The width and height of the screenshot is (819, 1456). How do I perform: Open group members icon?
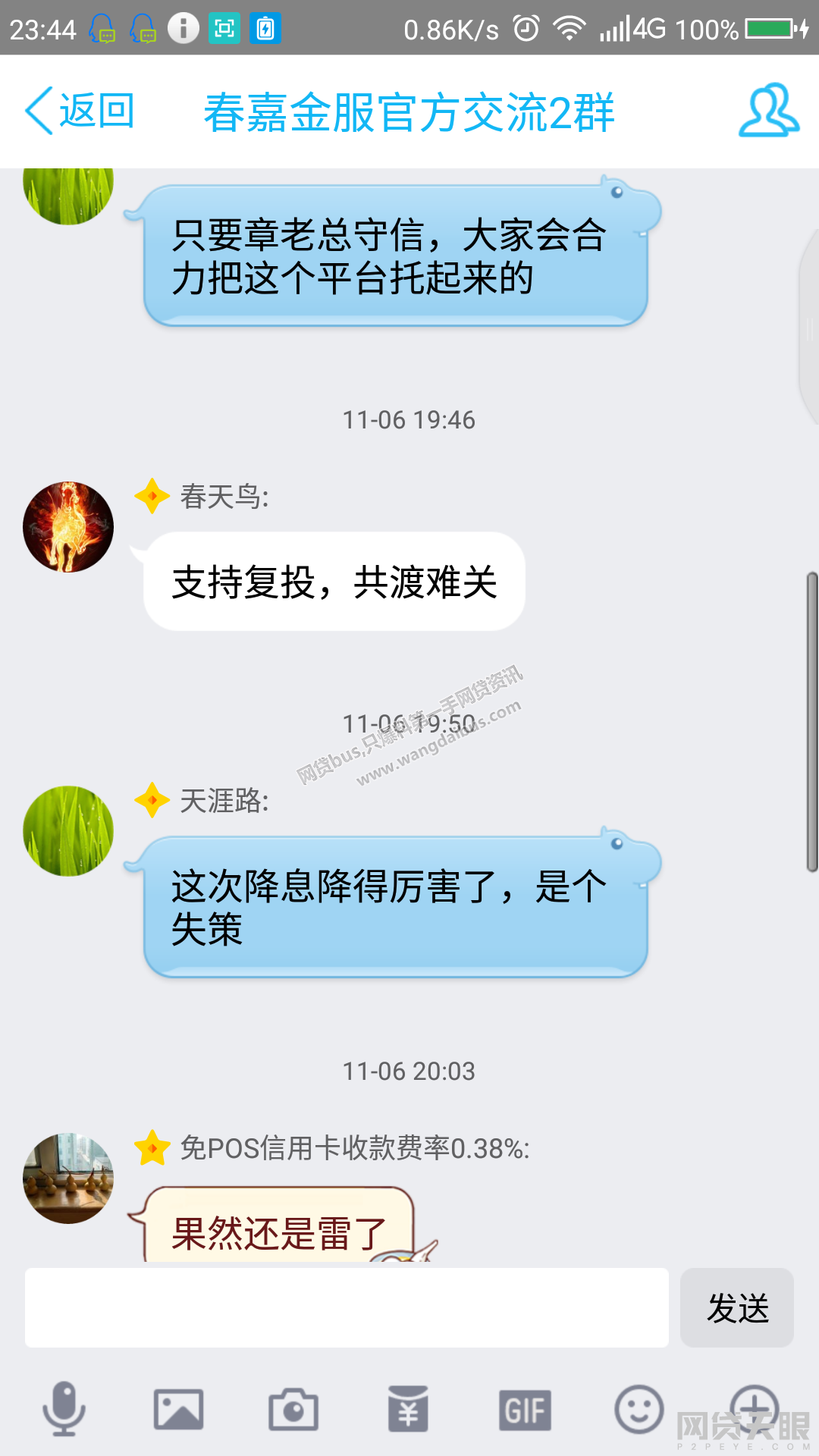768,111
